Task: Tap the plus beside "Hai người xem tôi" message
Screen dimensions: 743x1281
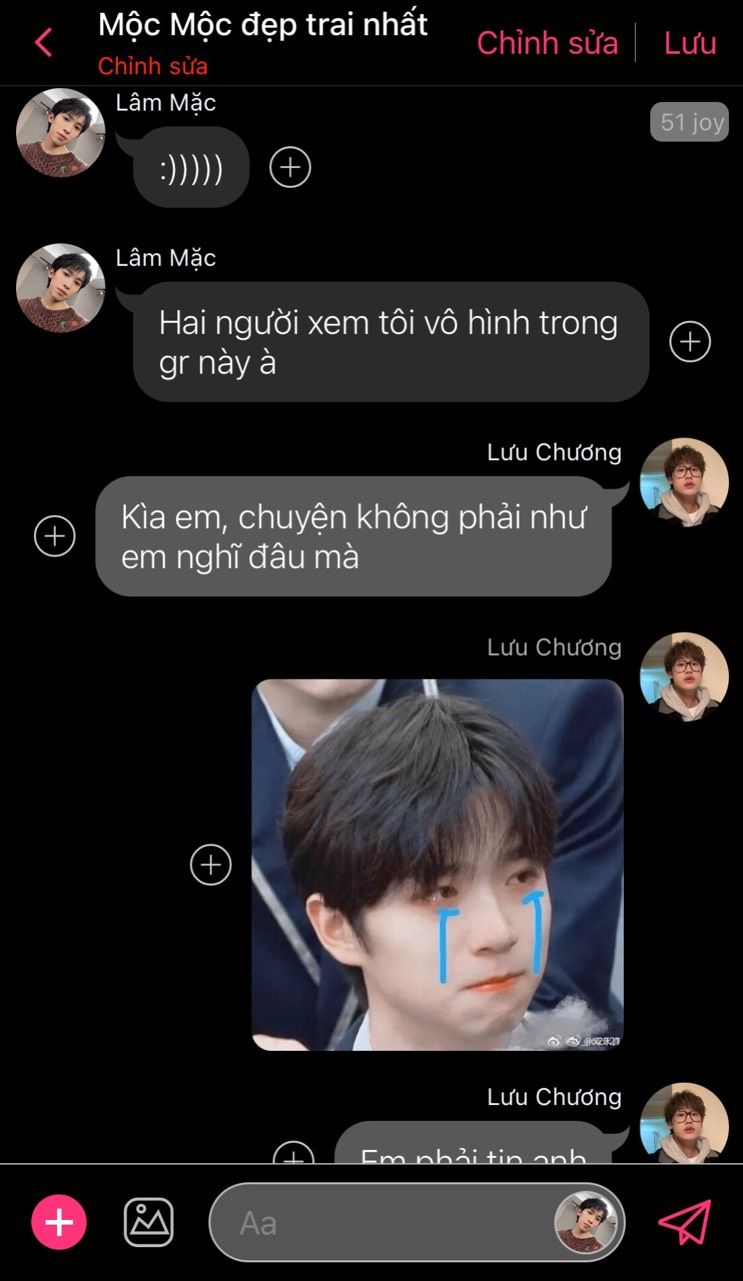Action: [x=689, y=342]
